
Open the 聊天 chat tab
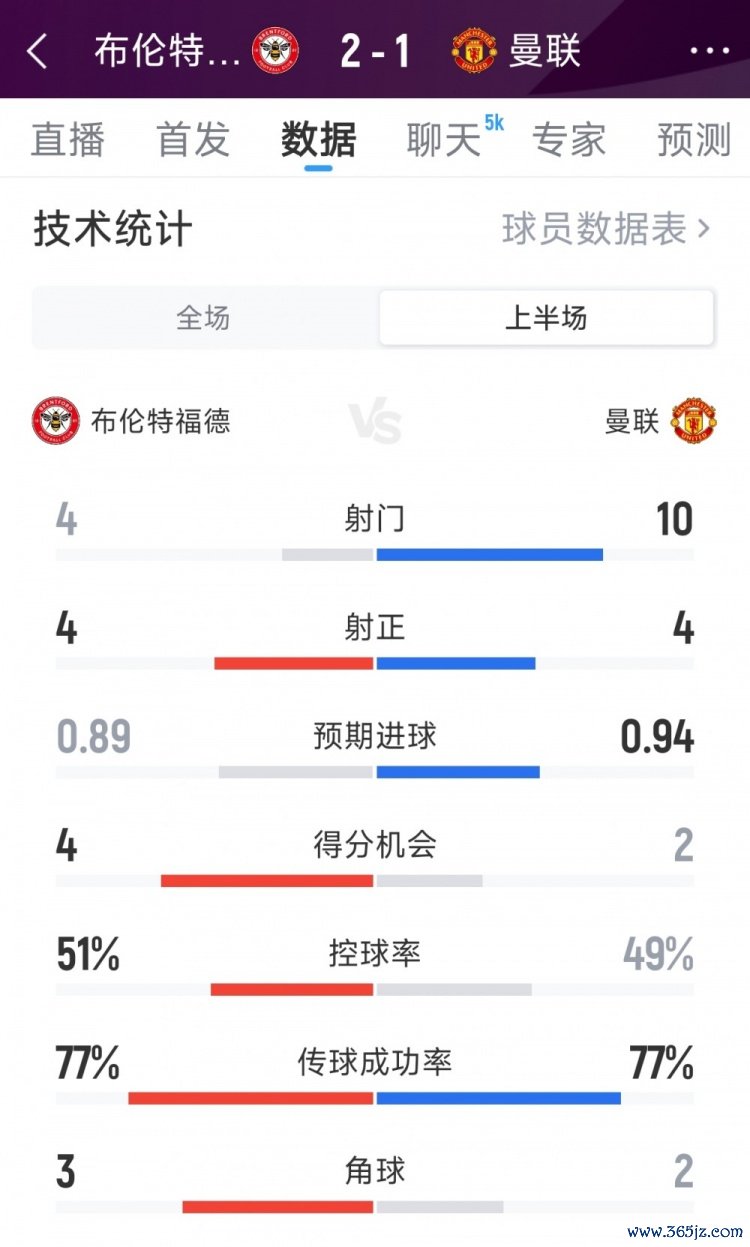point(443,140)
